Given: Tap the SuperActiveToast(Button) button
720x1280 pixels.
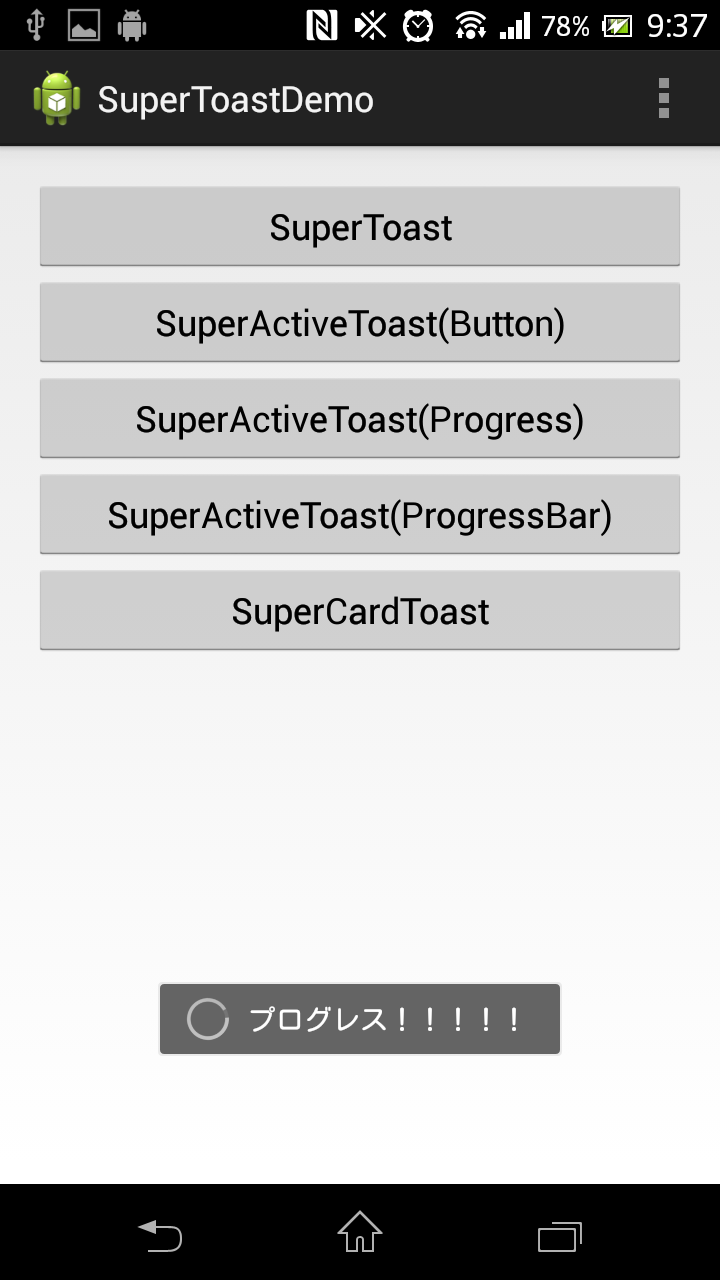Looking at the screenshot, I should pyautogui.click(x=360, y=323).
